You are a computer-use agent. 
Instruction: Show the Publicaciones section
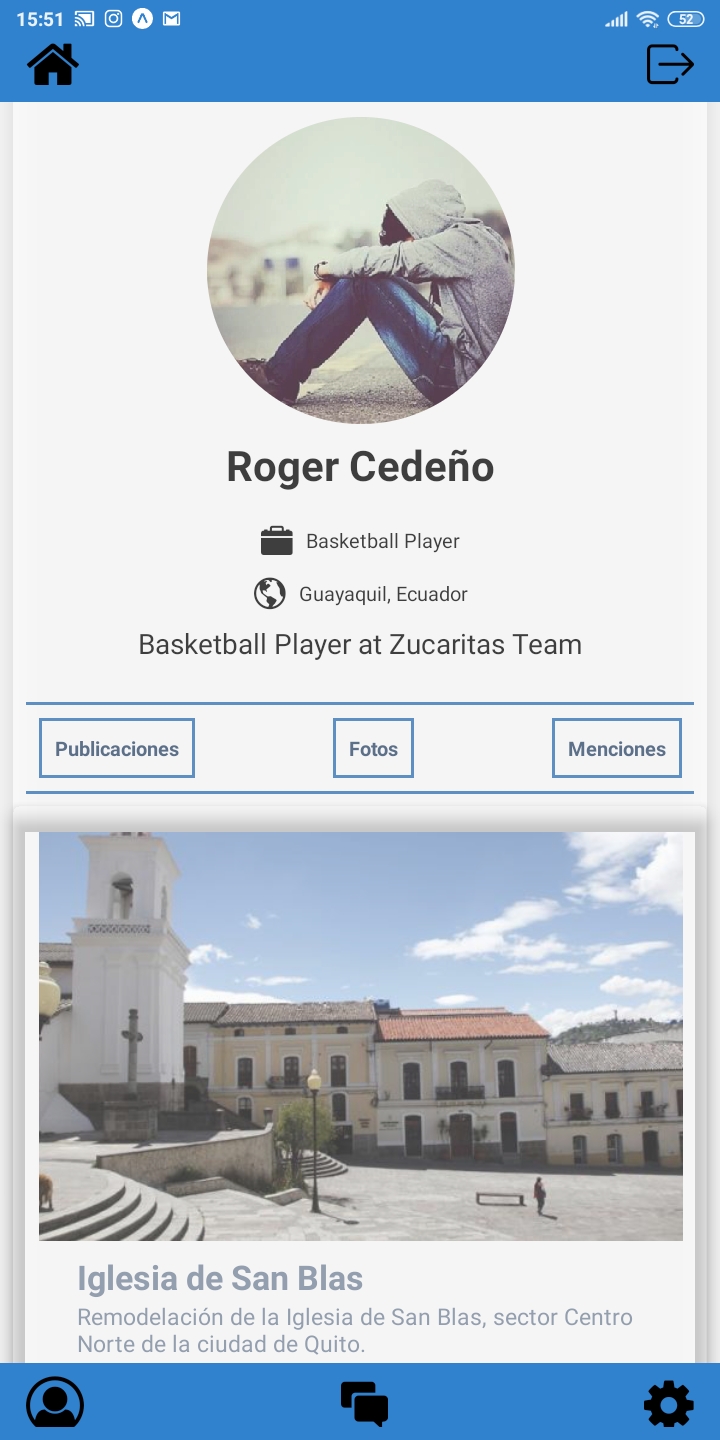pyautogui.click(x=117, y=748)
